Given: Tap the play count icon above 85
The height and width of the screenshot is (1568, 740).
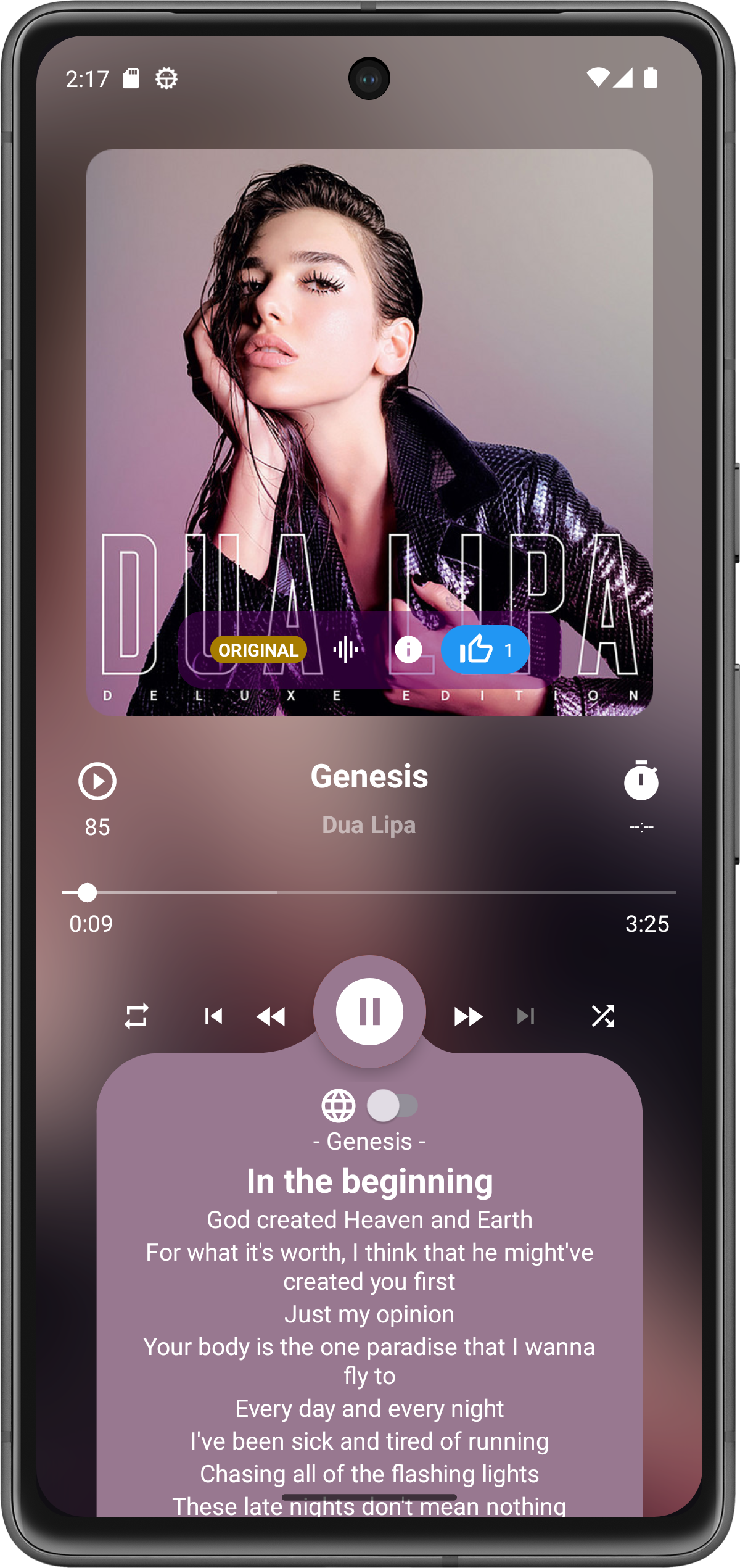Looking at the screenshot, I should coord(97,781).
